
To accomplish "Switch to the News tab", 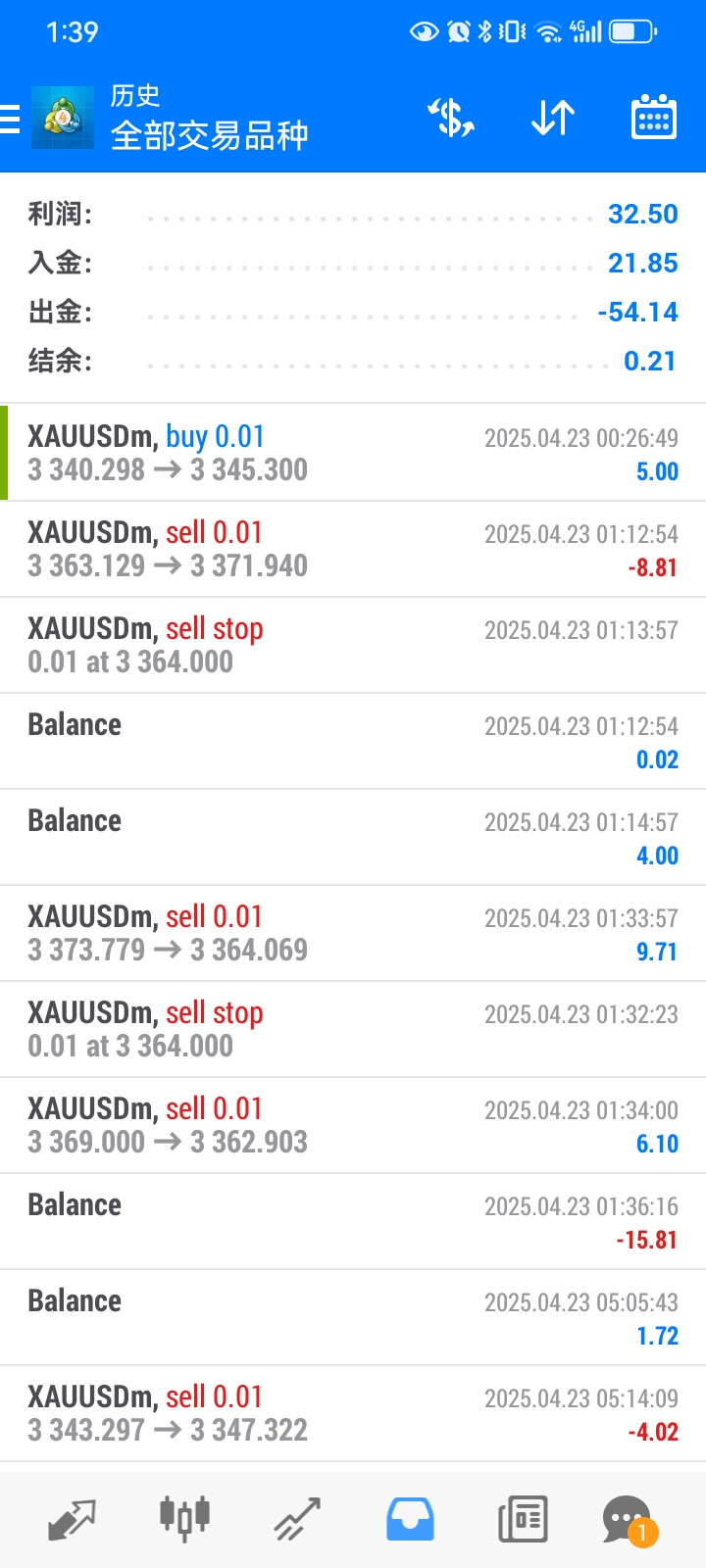I will coord(523,1519).
